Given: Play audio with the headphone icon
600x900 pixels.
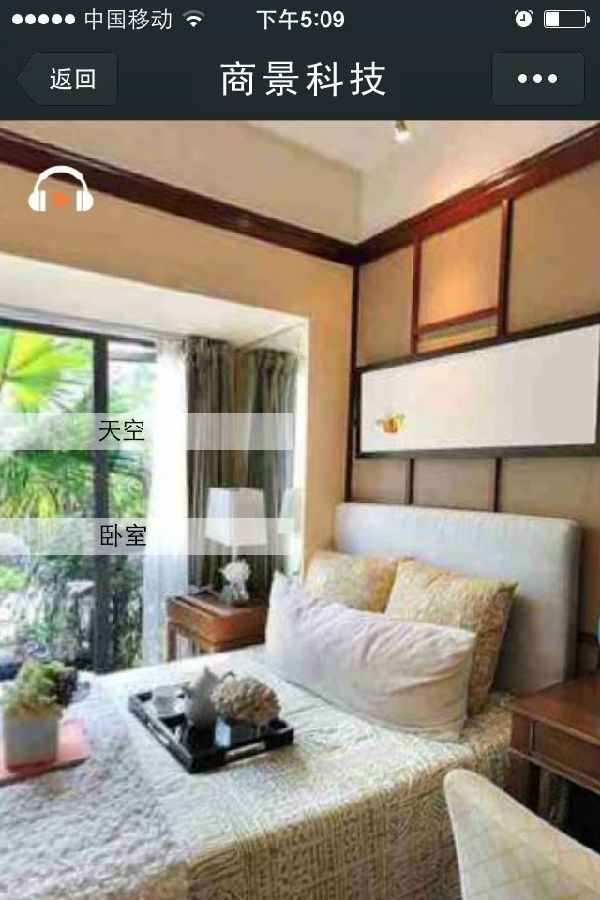Looking at the screenshot, I should click(61, 192).
